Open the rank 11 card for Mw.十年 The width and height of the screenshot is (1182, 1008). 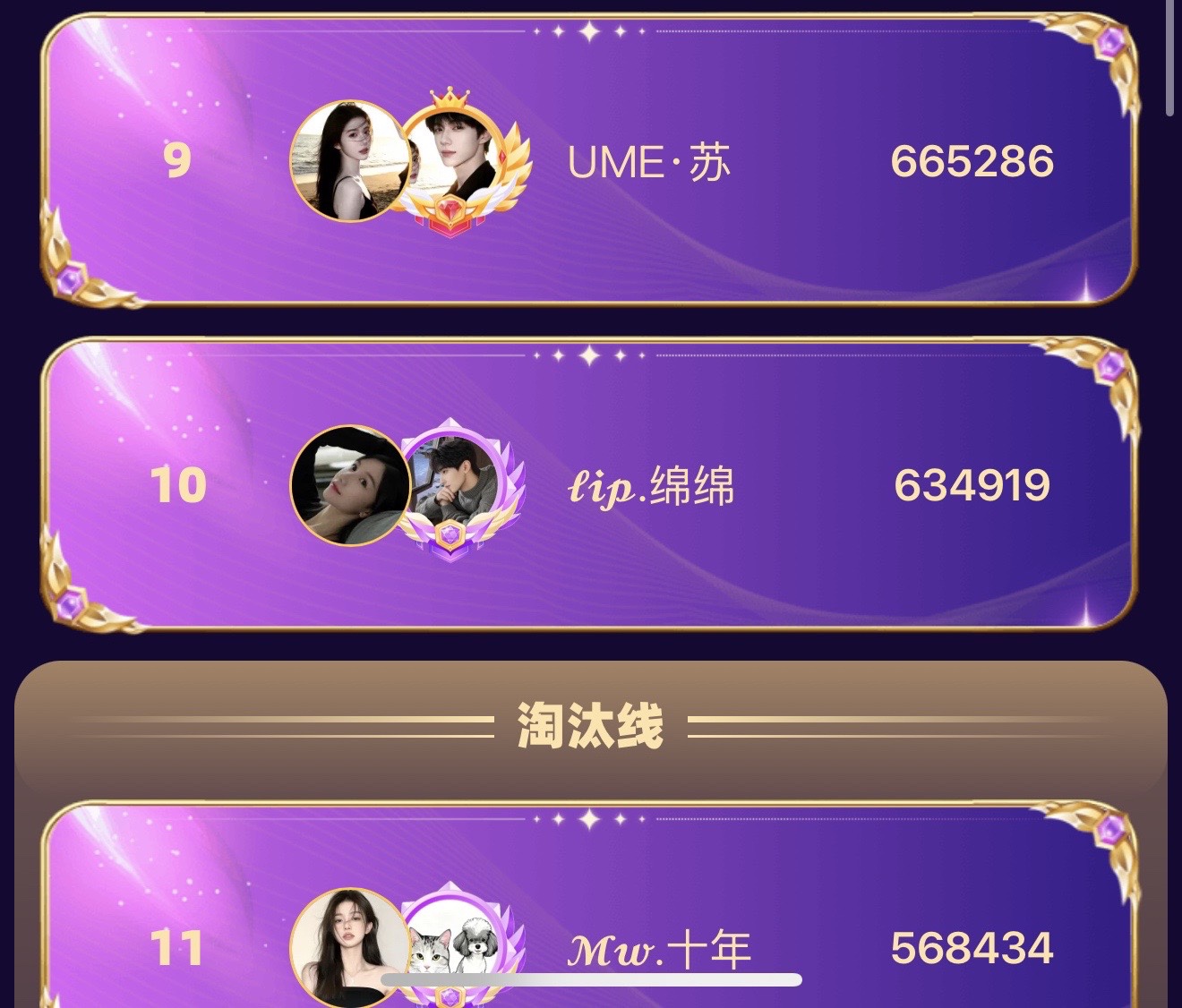pyautogui.click(x=590, y=905)
